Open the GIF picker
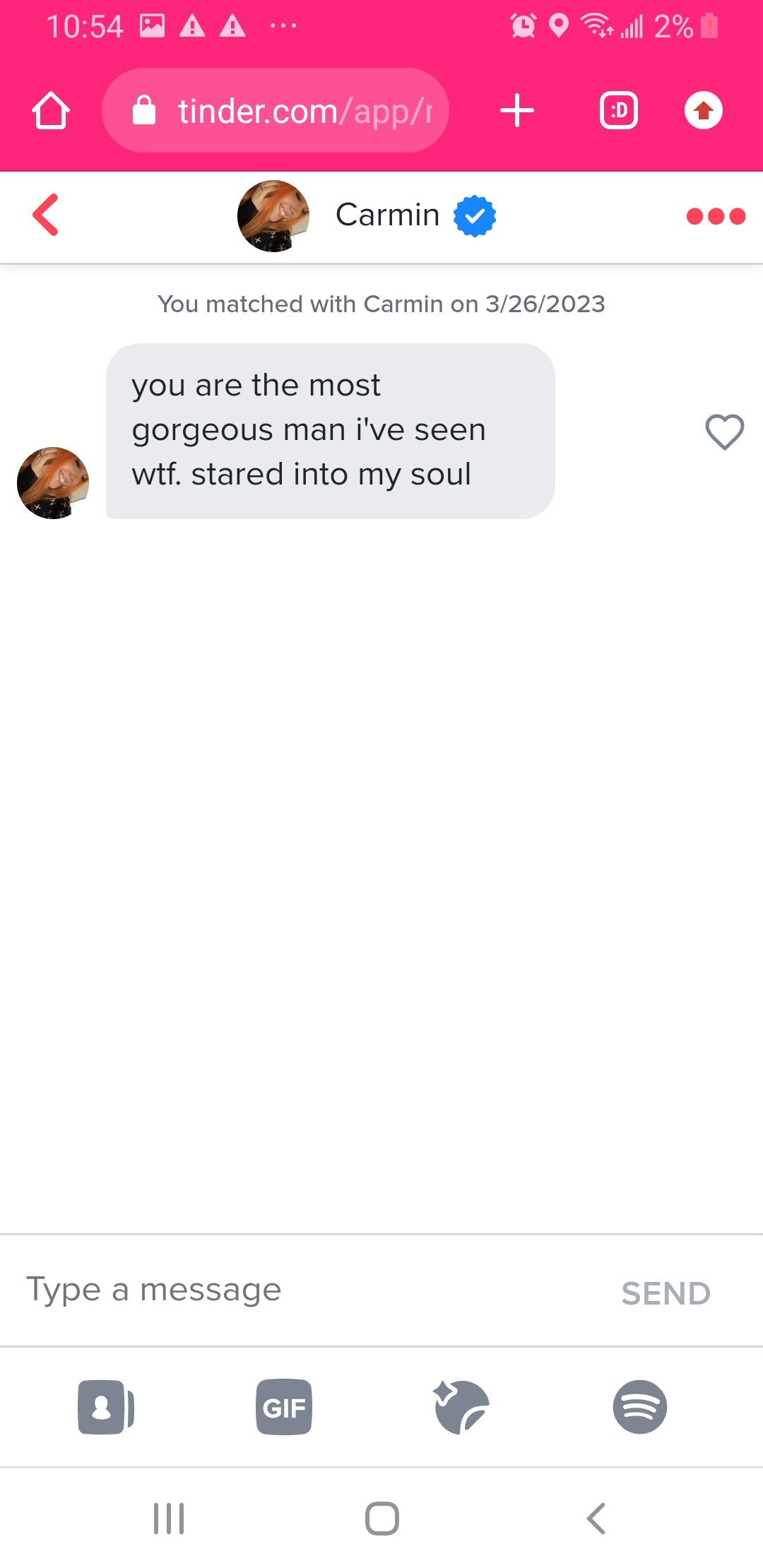763x1568 pixels. click(x=284, y=1407)
